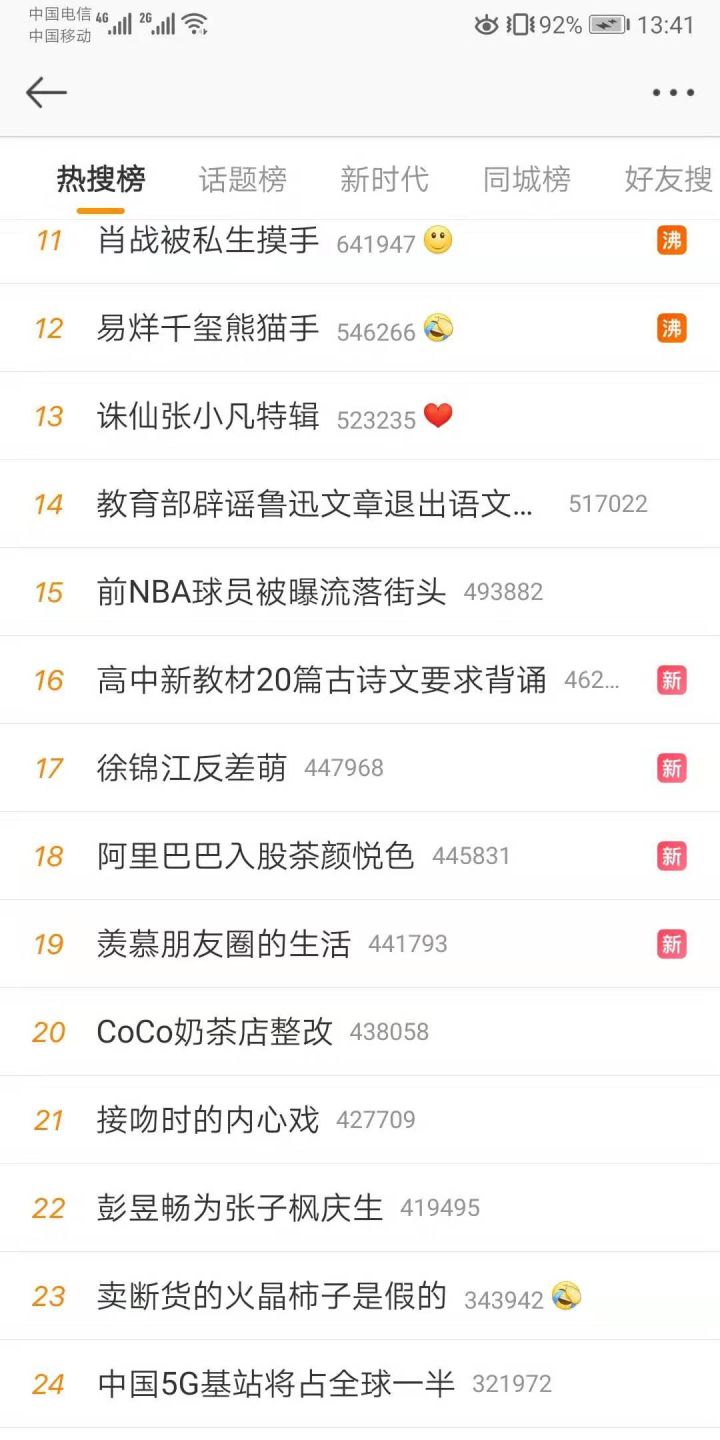Open the three-dot overflow menu
Screen dimensions: 720x1440
(x=673, y=93)
